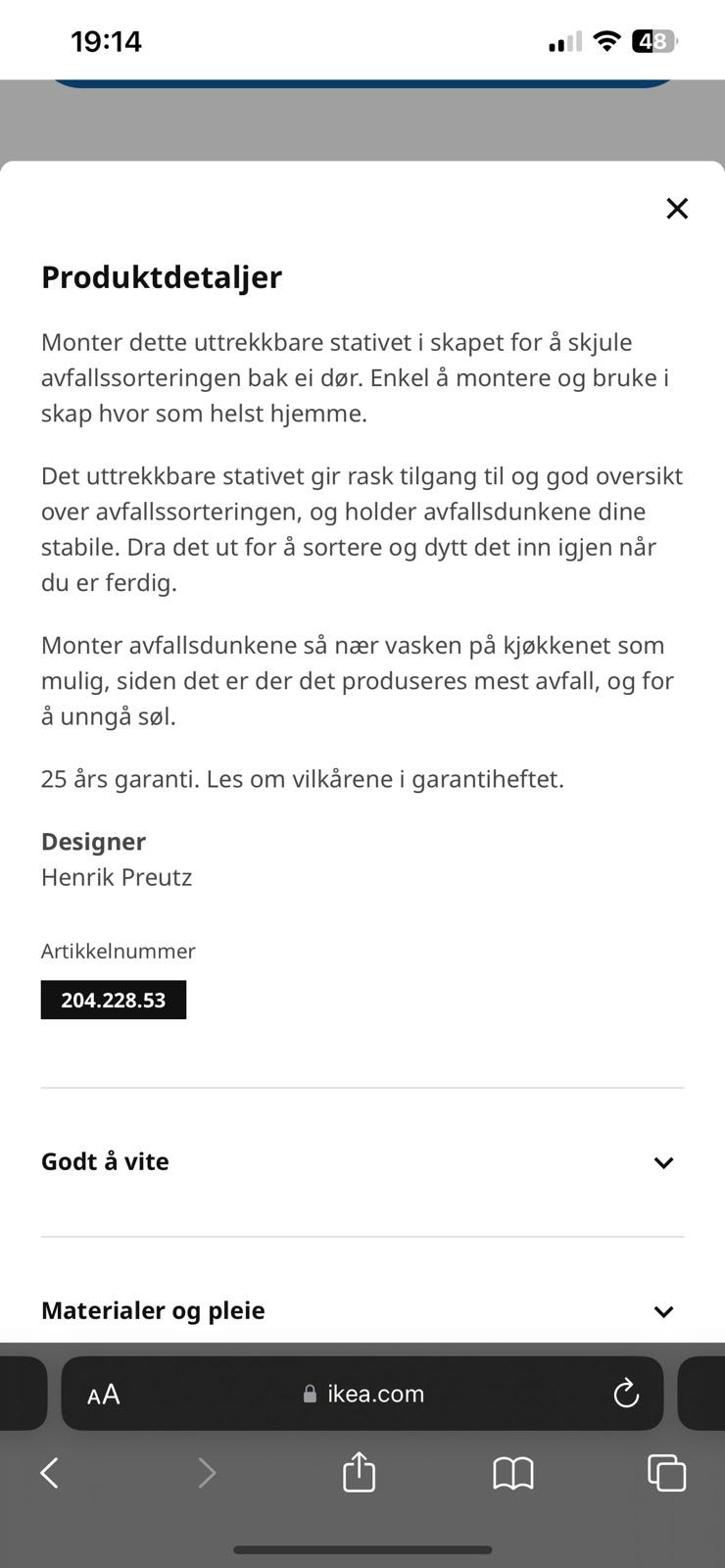This screenshot has height=1568, width=725.
Task: Close the Produktdetaljer overlay with the X
Action: click(676, 209)
